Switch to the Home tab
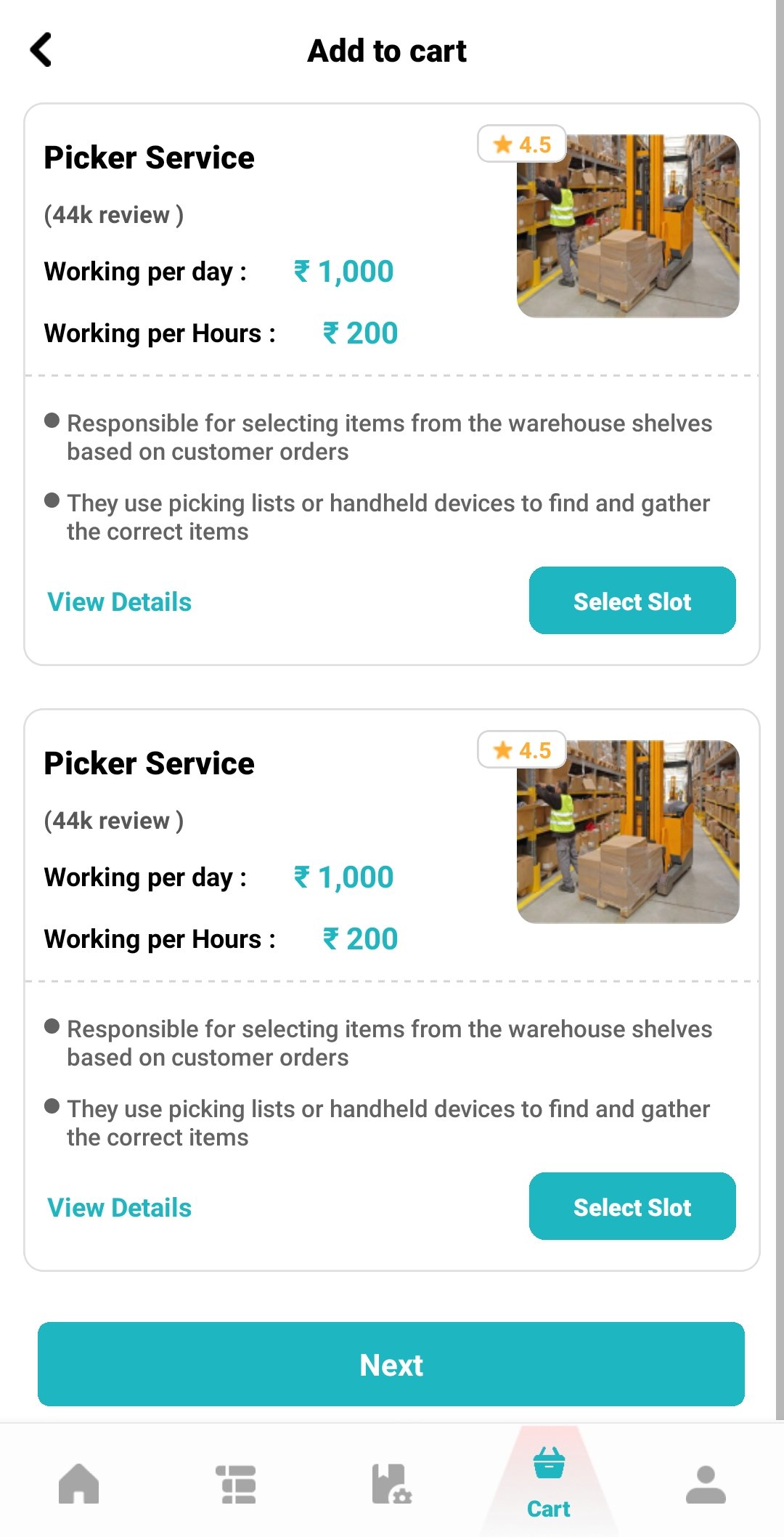 click(x=78, y=1483)
